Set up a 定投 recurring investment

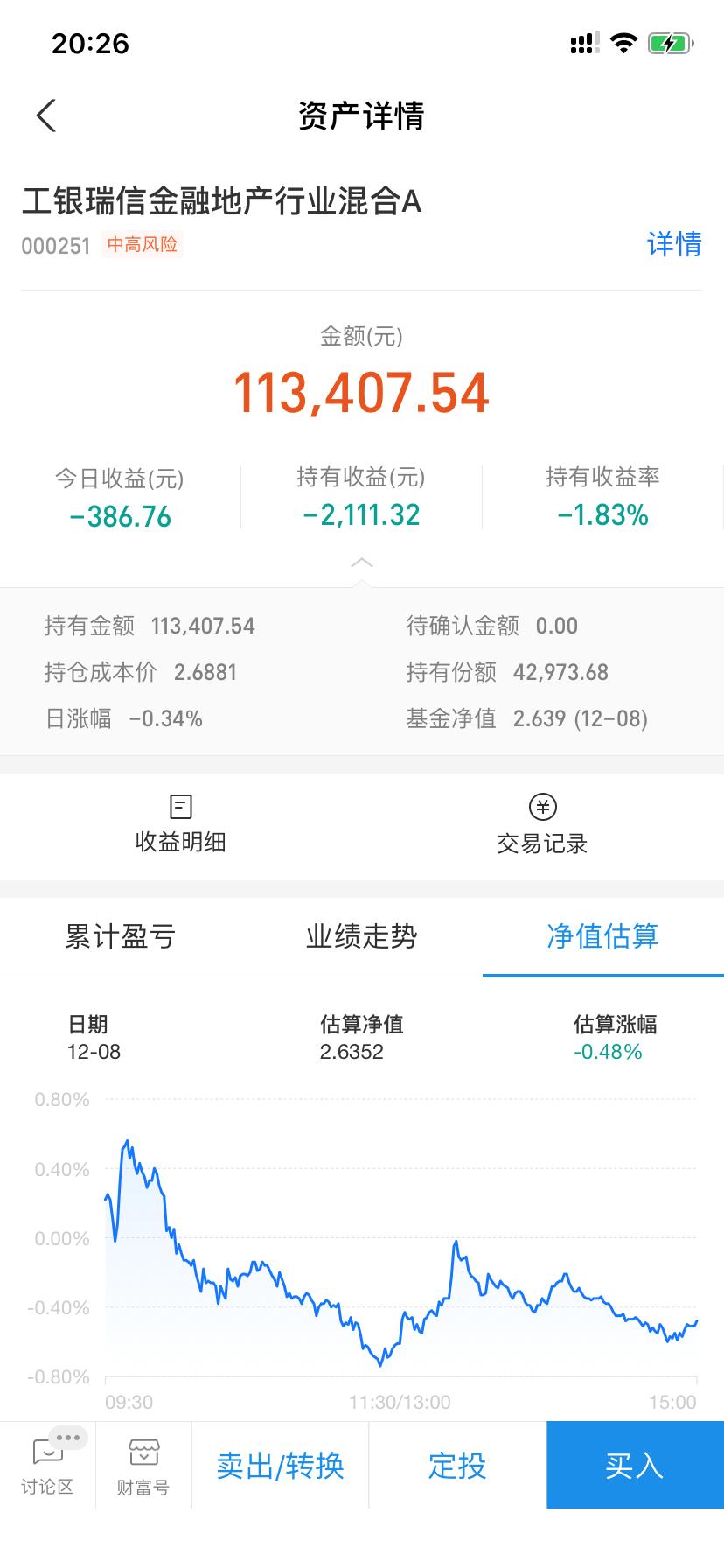pyautogui.click(x=457, y=1466)
